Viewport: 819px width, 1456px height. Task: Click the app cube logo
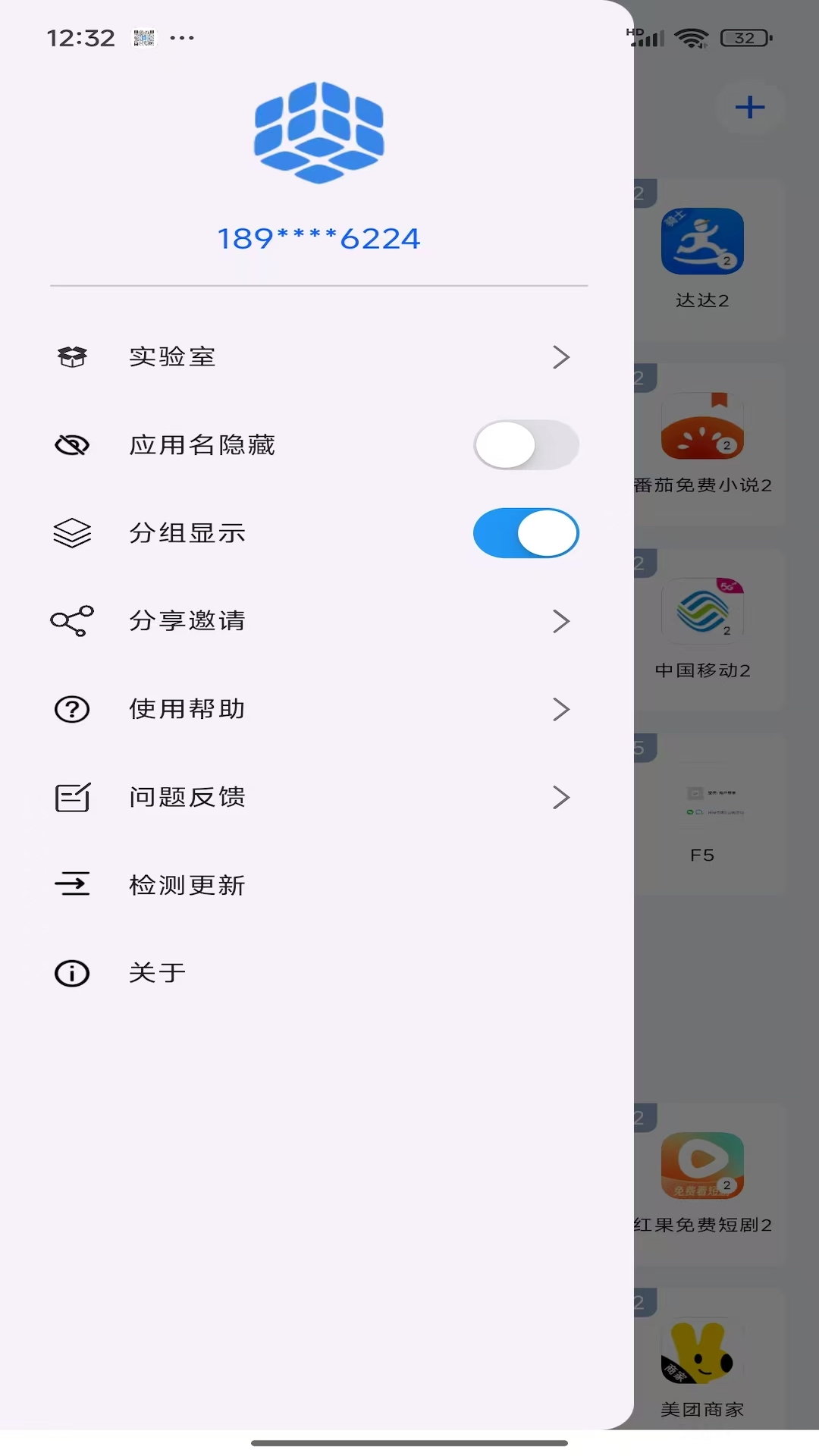point(318,132)
